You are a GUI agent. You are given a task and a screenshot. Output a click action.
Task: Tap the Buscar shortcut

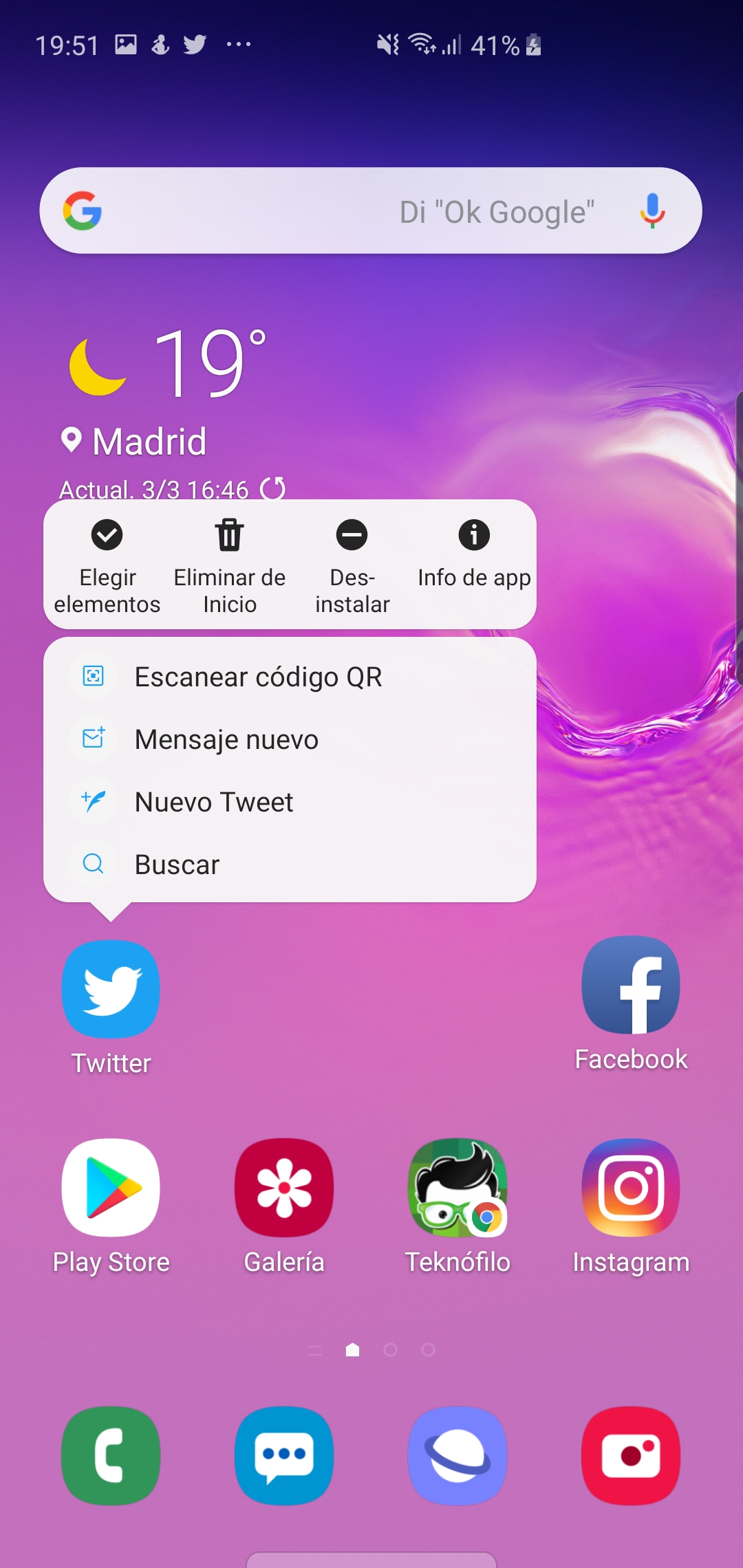290,864
